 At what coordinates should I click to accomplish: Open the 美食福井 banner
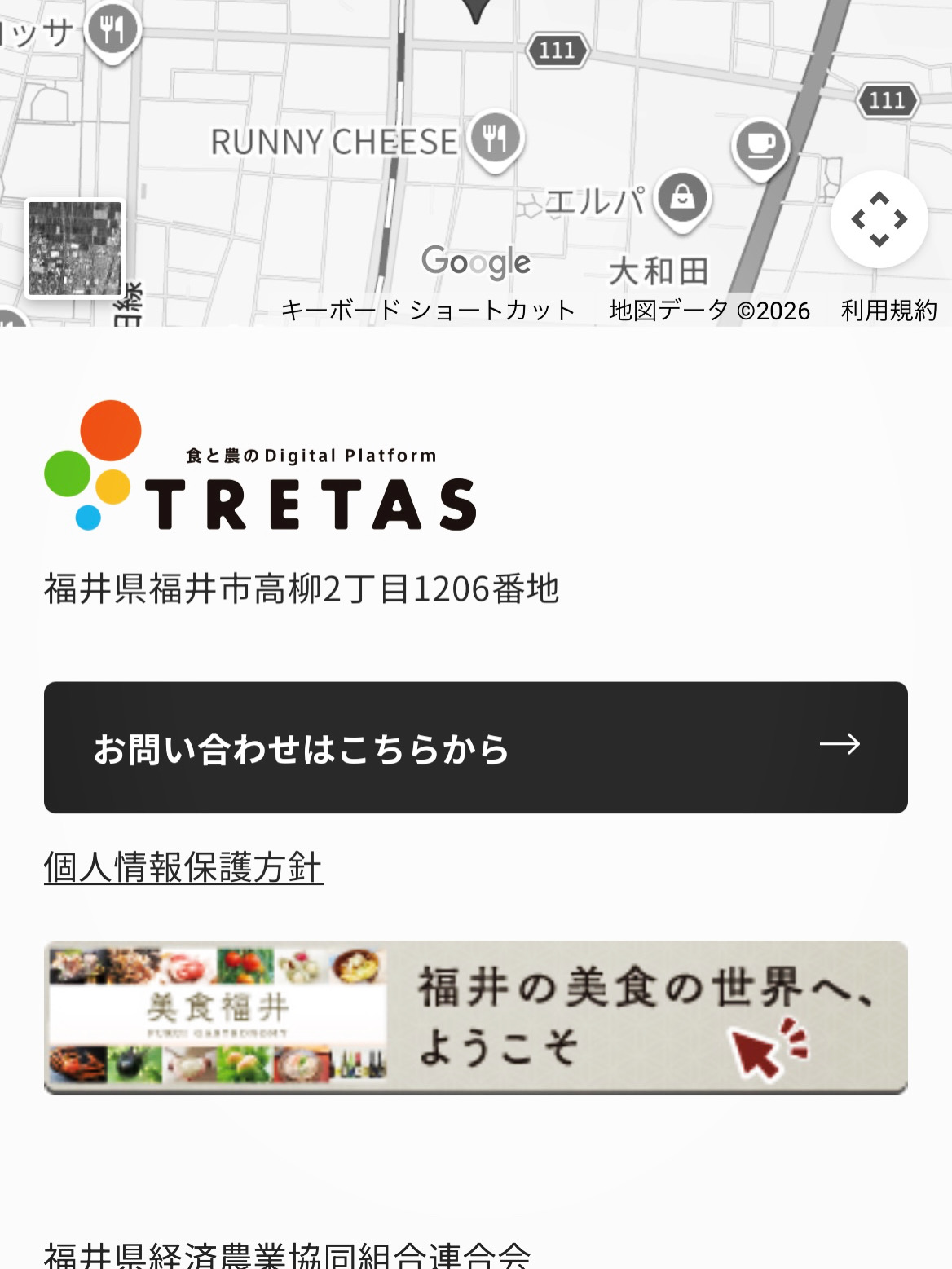click(x=475, y=1017)
